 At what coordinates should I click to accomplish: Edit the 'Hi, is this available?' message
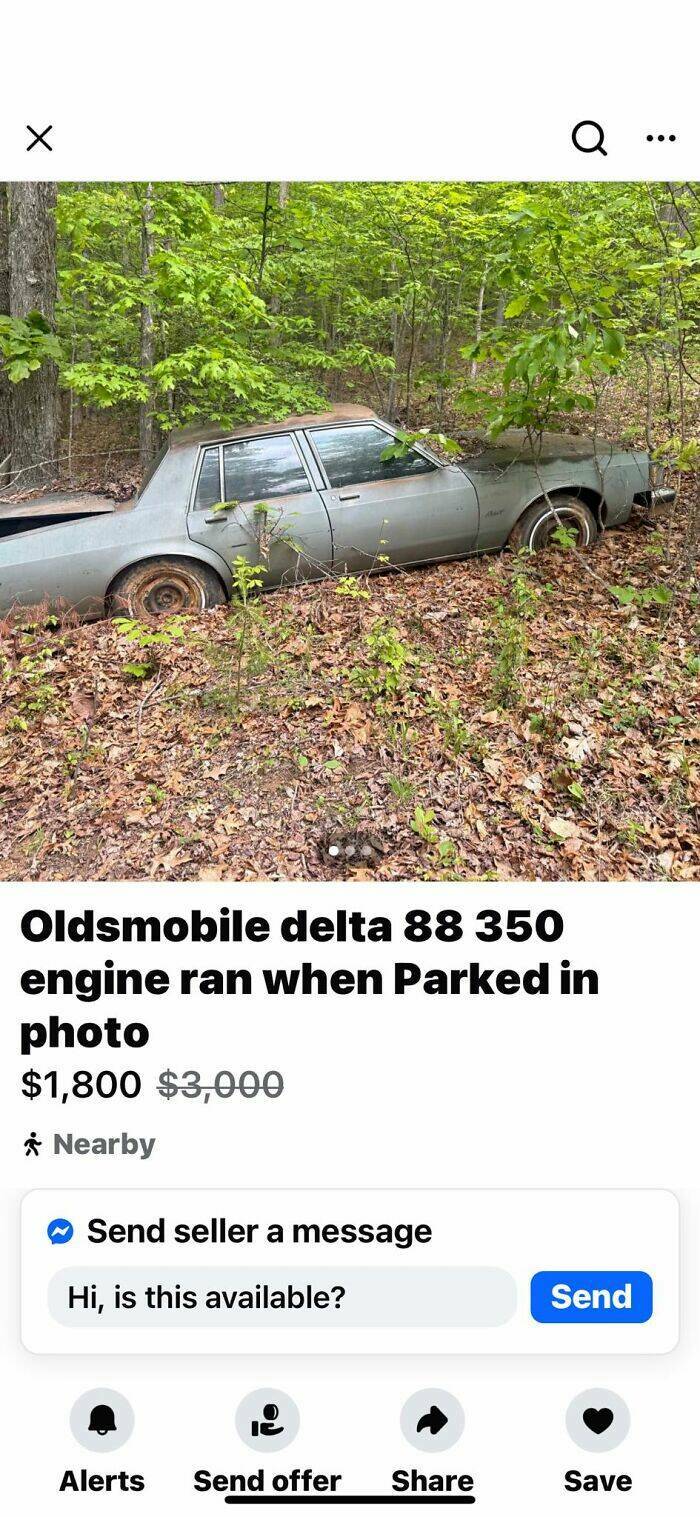(282, 1297)
